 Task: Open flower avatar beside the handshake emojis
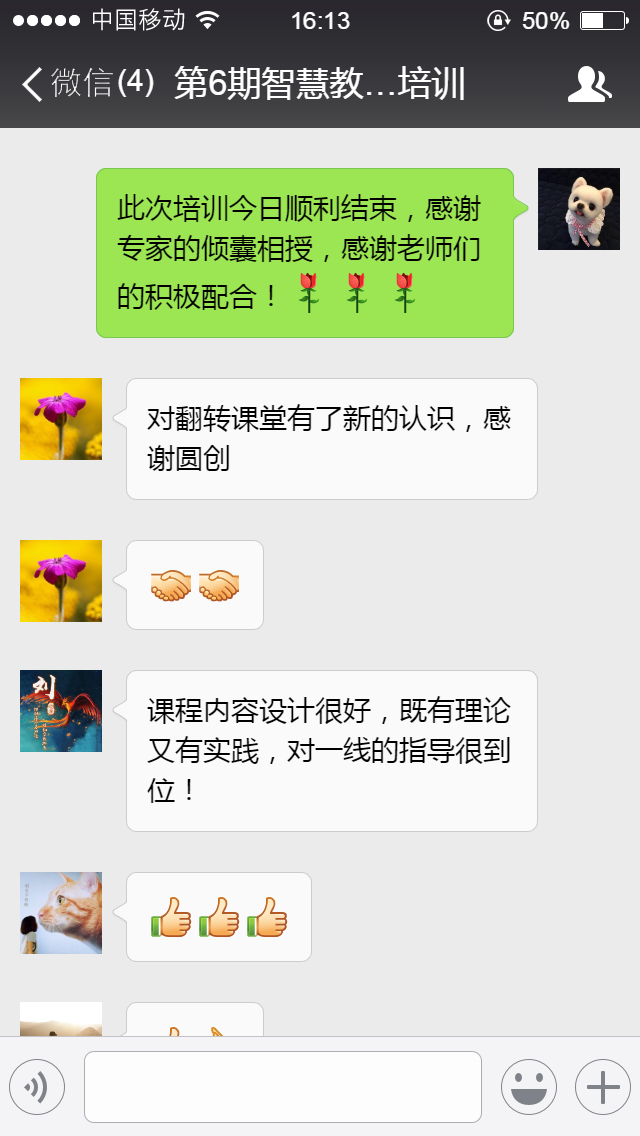61,581
